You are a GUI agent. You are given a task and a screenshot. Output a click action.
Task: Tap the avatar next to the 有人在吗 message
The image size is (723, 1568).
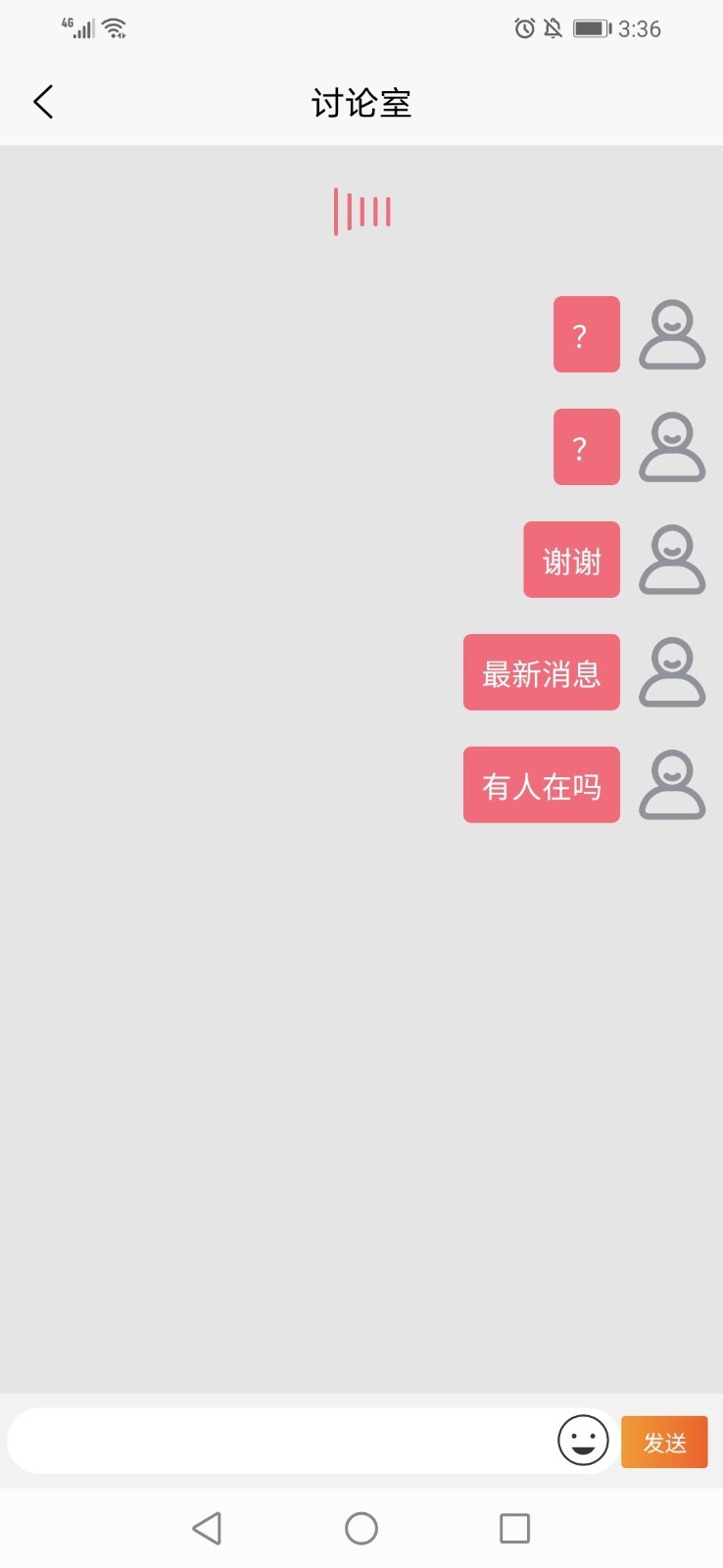[672, 784]
